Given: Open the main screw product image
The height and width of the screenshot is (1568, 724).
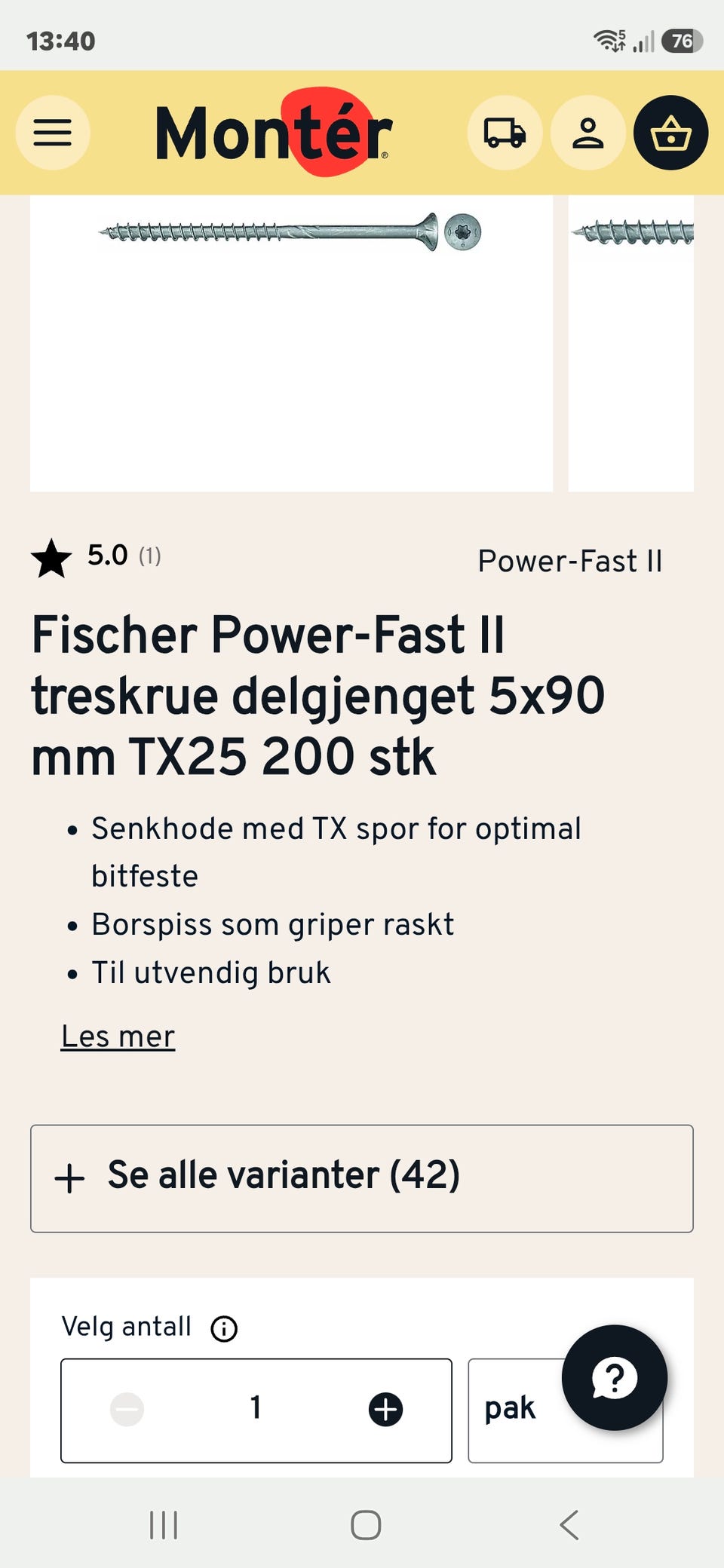Looking at the screenshot, I should [291, 343].
